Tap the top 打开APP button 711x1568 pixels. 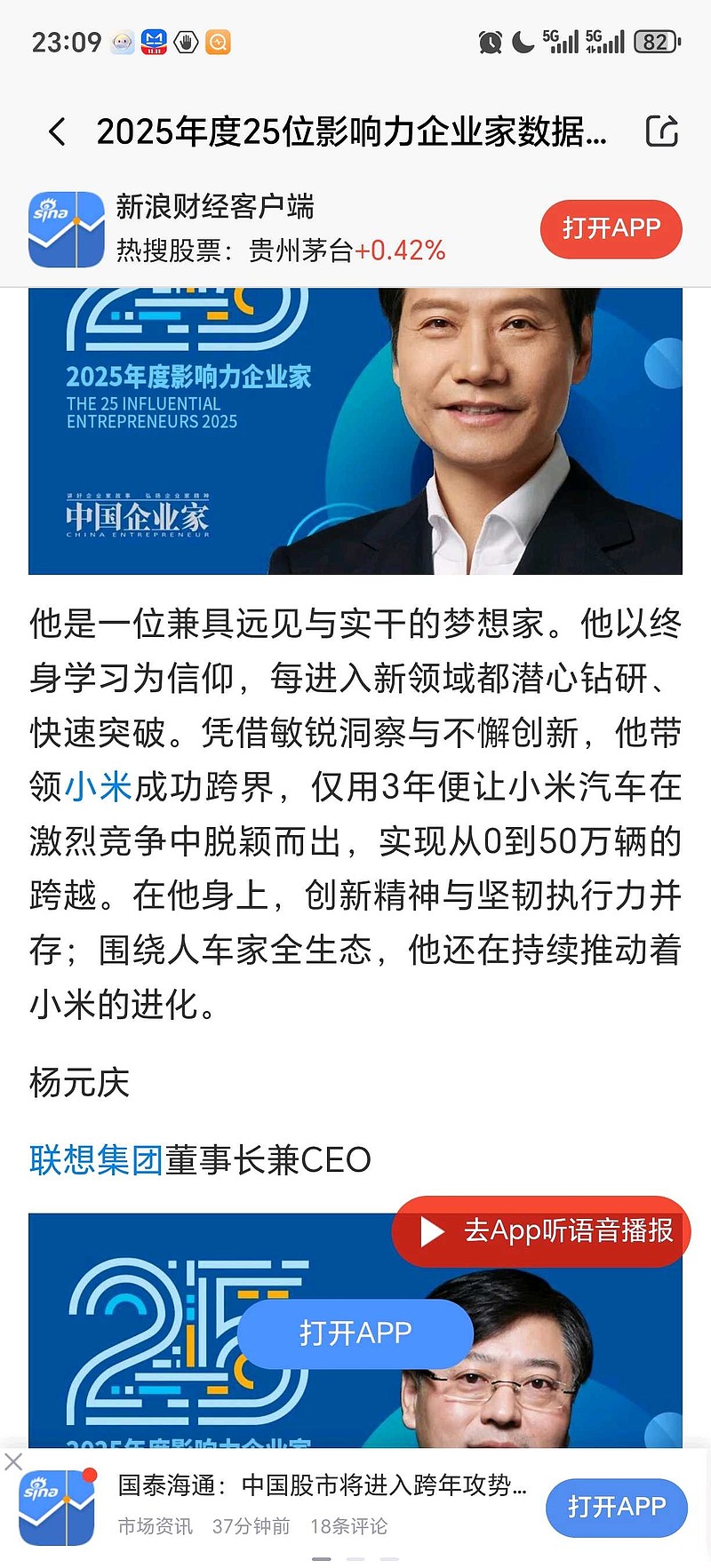tap(611, 228)
